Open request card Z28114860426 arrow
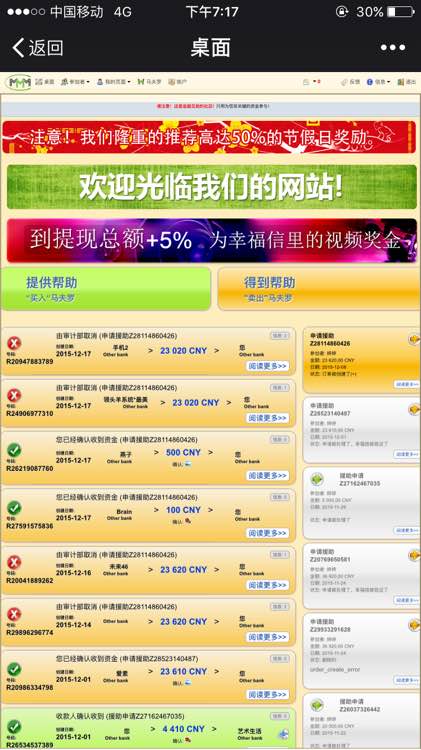The image size is (421, 750). pyautogui.click(x=414, y=340)
